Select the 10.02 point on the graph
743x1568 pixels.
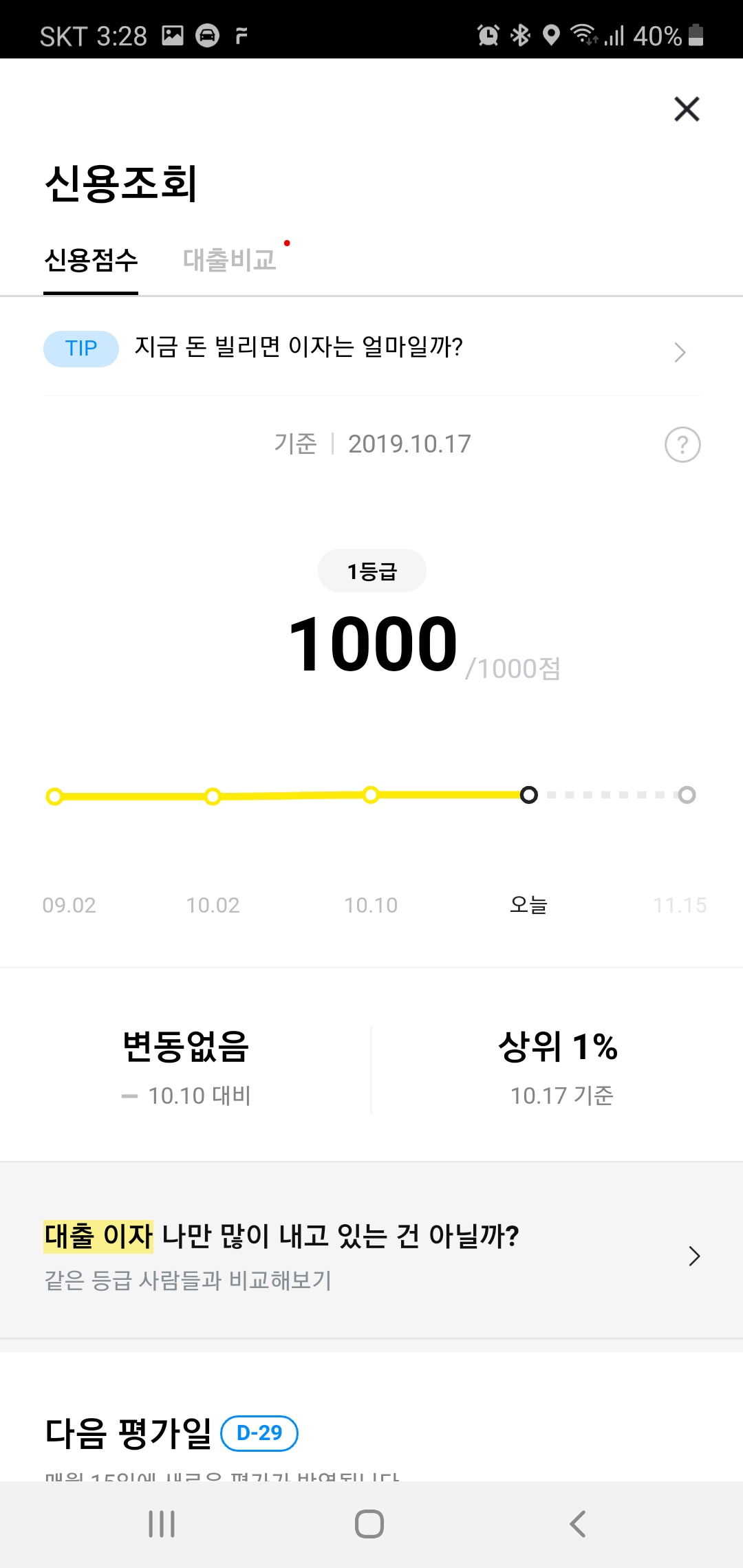pos(213,796)
